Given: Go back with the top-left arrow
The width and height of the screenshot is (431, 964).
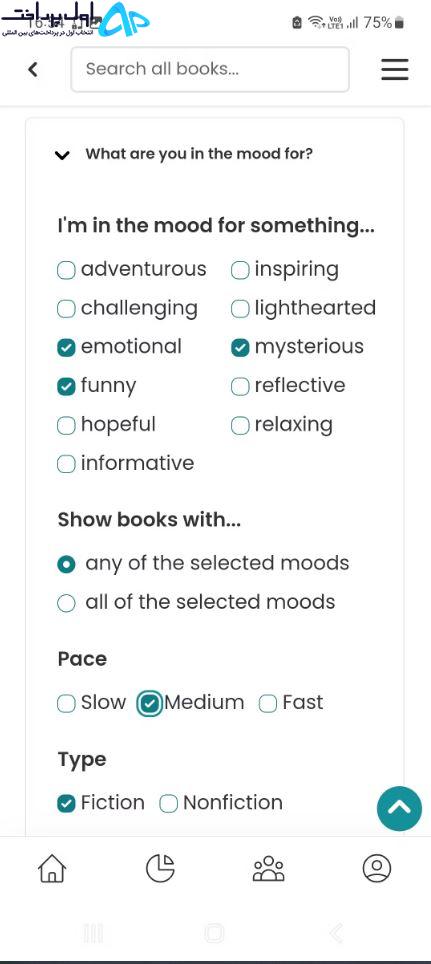Looking at the screenshot, I should coord(33,69).
